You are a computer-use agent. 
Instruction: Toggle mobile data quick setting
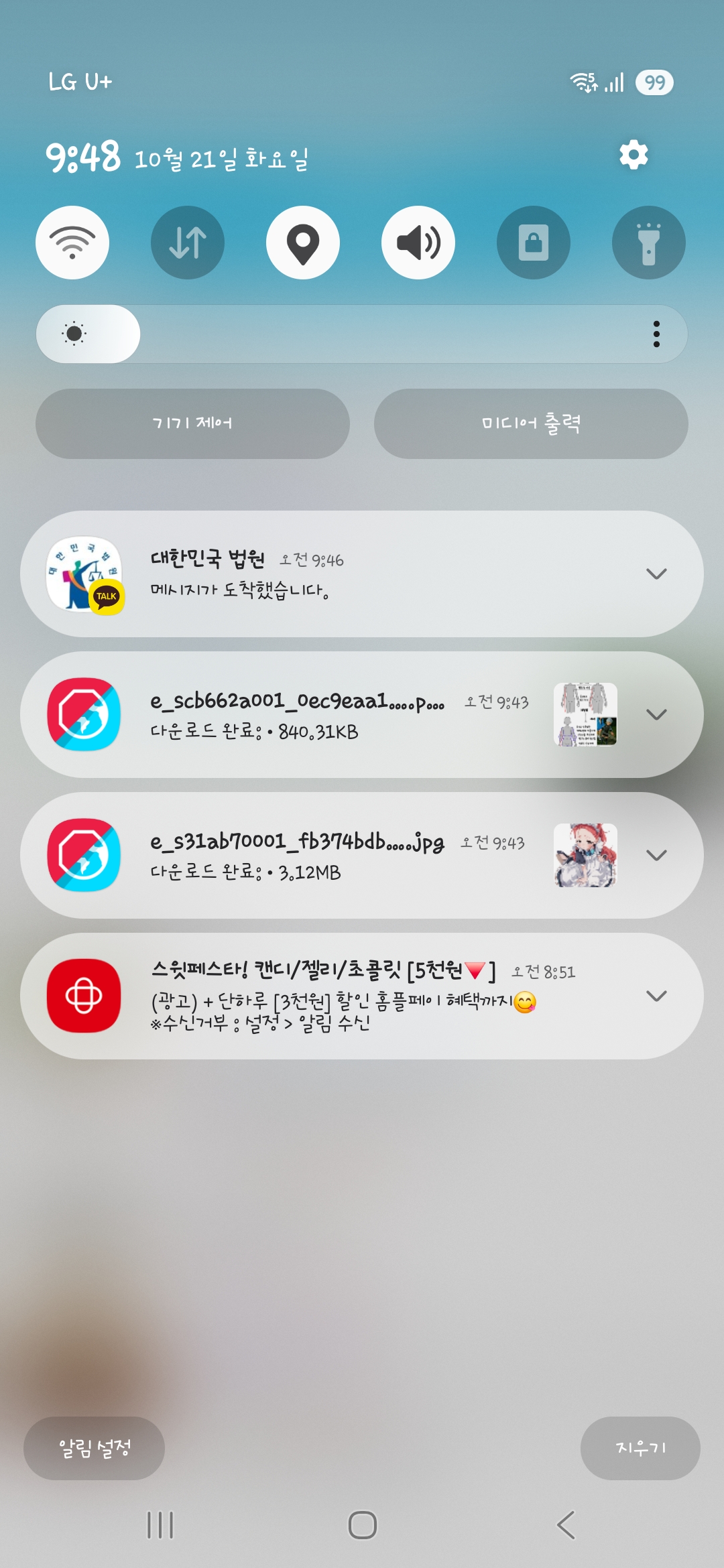[188, 243]
